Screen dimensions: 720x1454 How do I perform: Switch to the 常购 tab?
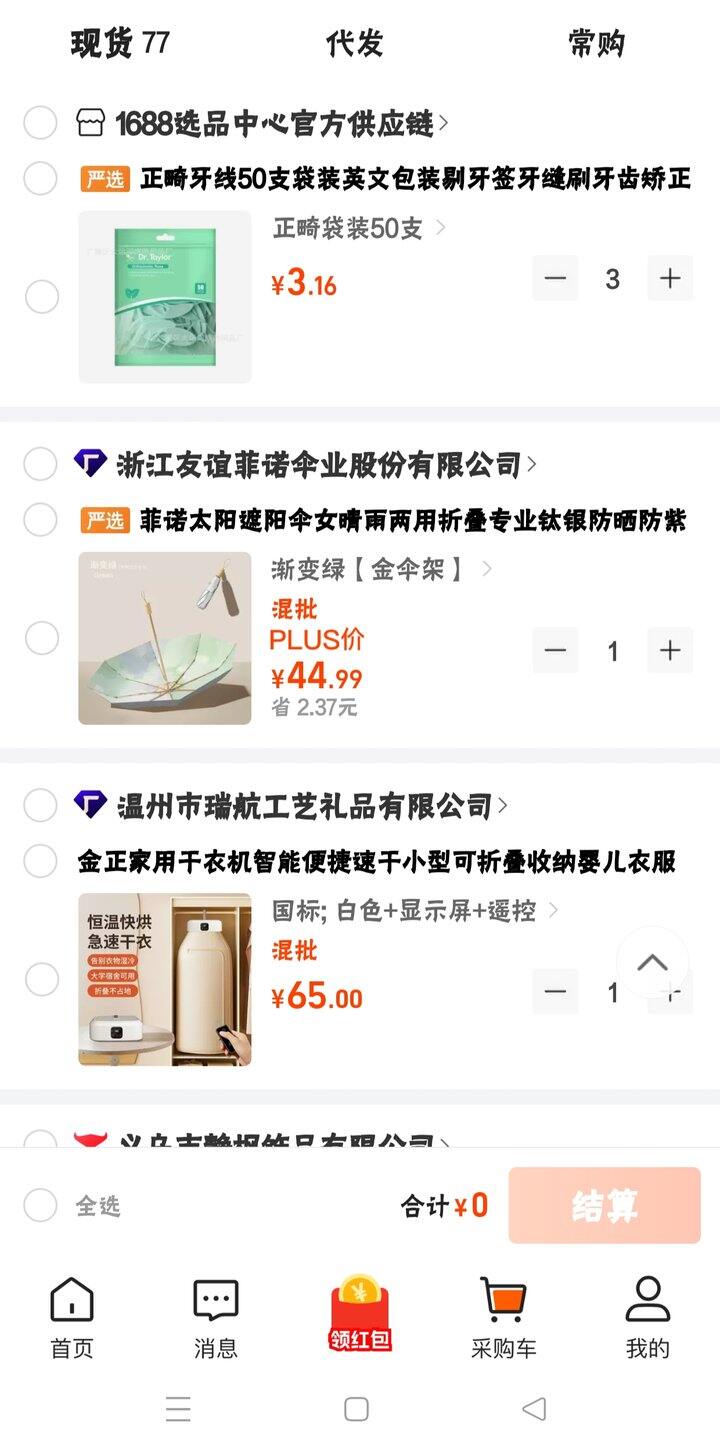[597, 44]
